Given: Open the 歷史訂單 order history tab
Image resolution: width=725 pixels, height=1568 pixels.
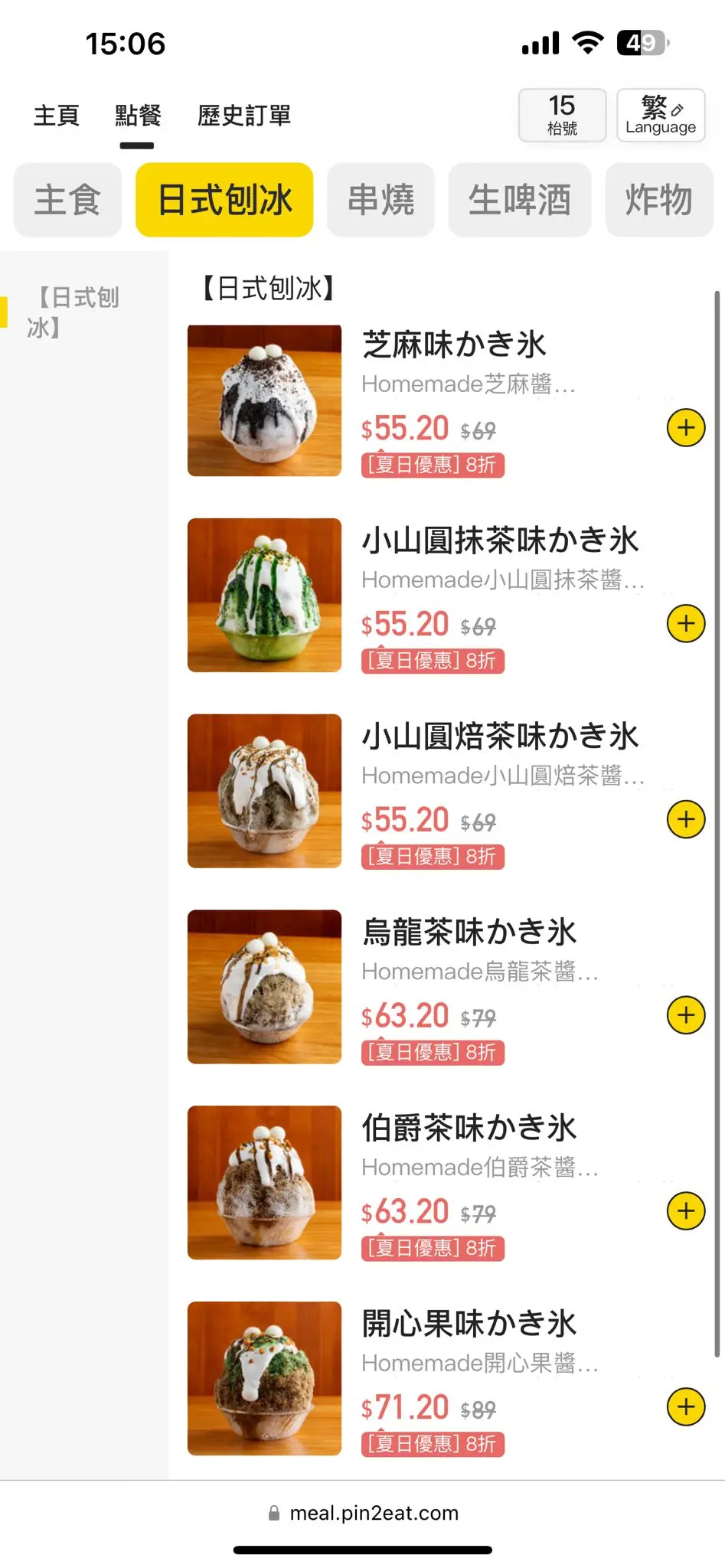Looking at the screenshot, I should coord(244,116).
